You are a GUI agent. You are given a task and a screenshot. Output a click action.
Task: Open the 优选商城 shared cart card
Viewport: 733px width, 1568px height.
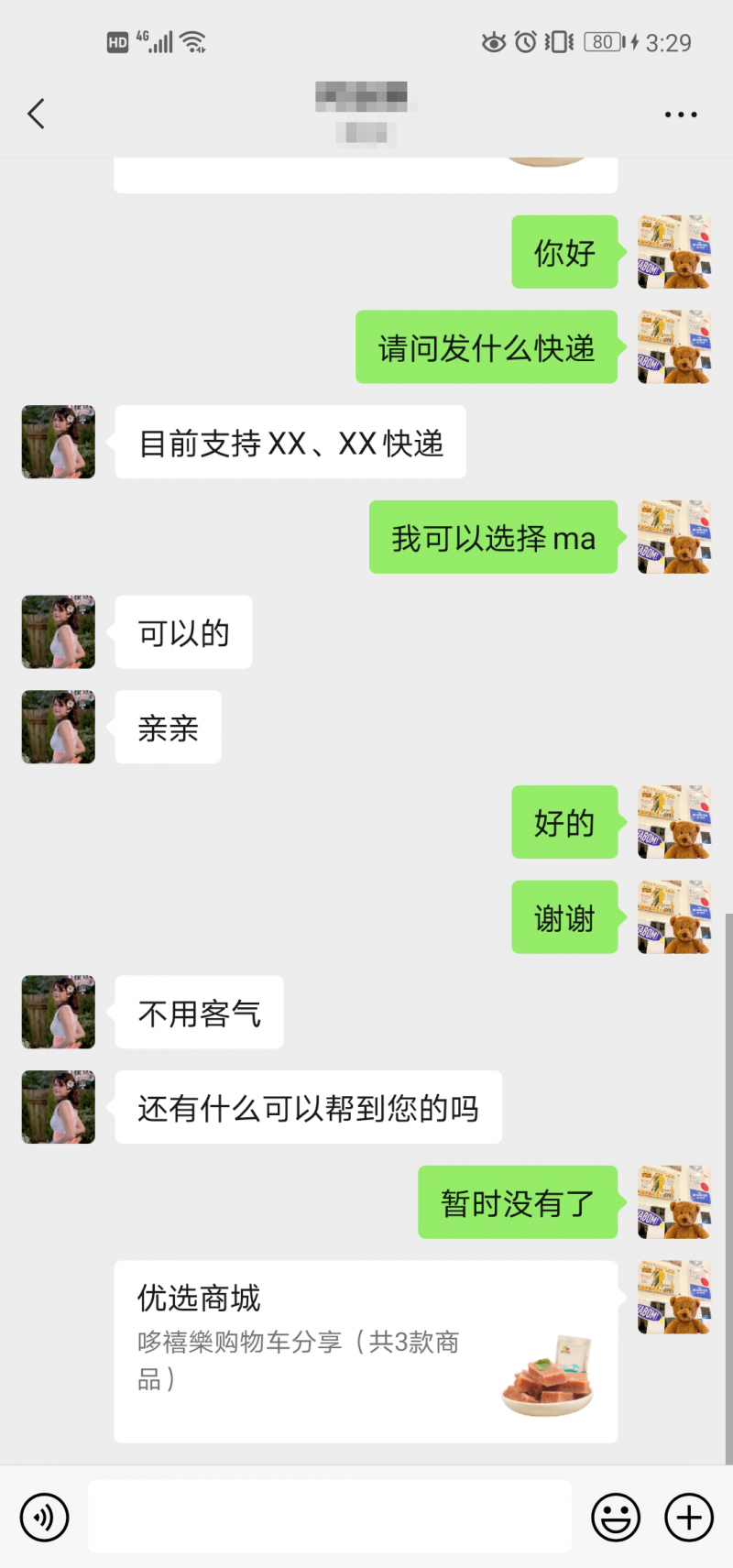click(365, 1351)
